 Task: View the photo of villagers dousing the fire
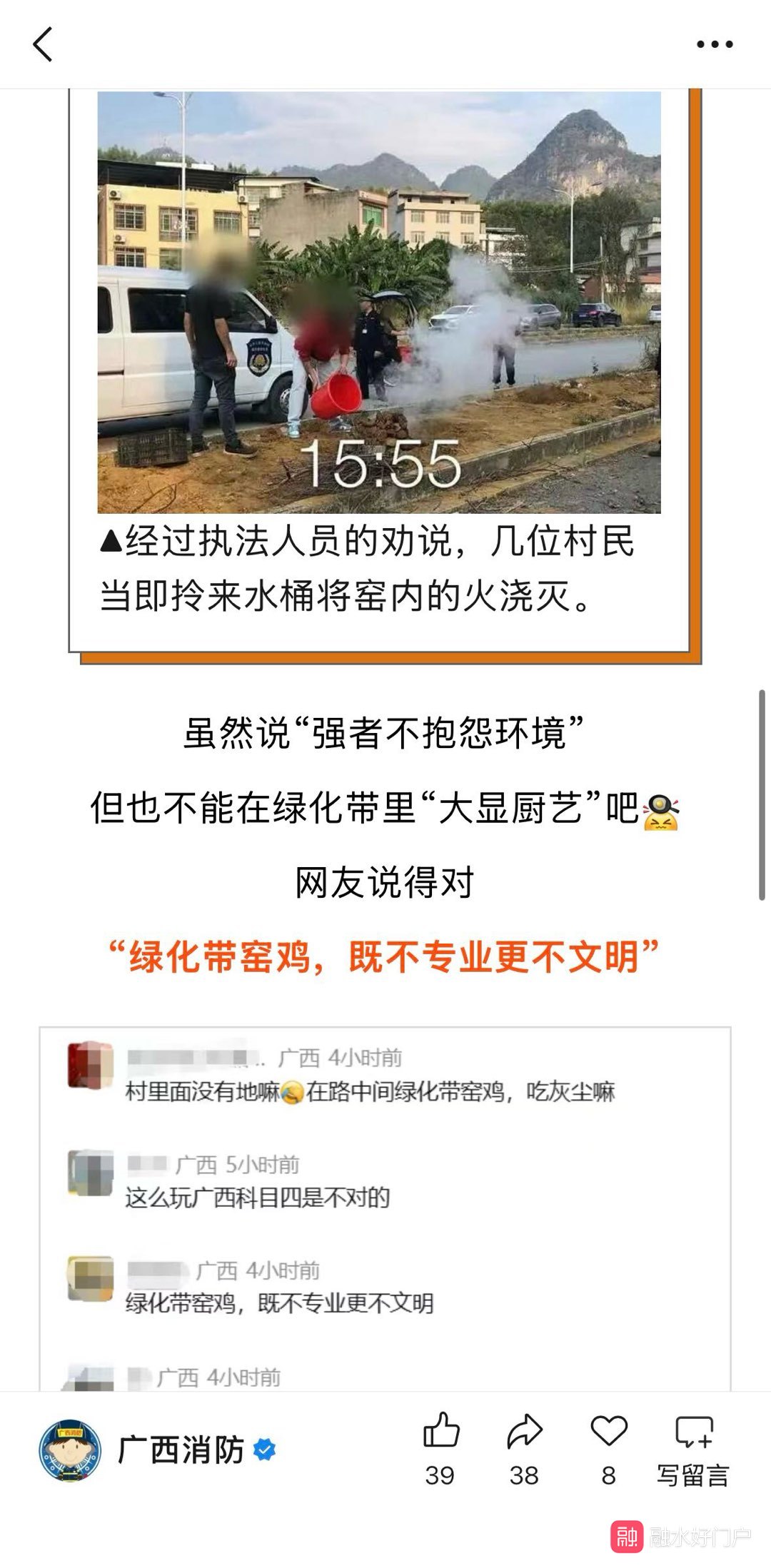(x=379, y=302)
